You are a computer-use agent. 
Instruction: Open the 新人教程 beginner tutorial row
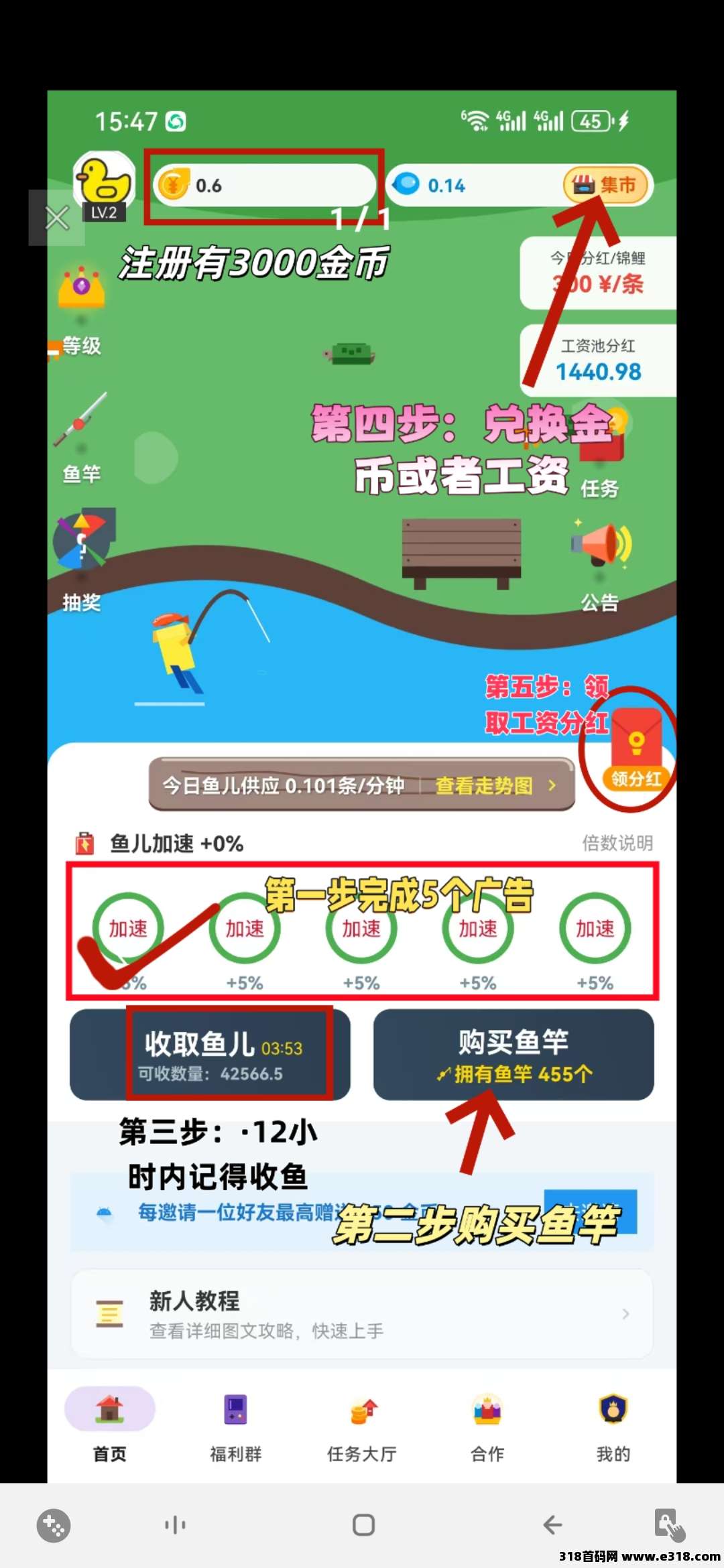pyautogui.click(x=362, y=1314)
